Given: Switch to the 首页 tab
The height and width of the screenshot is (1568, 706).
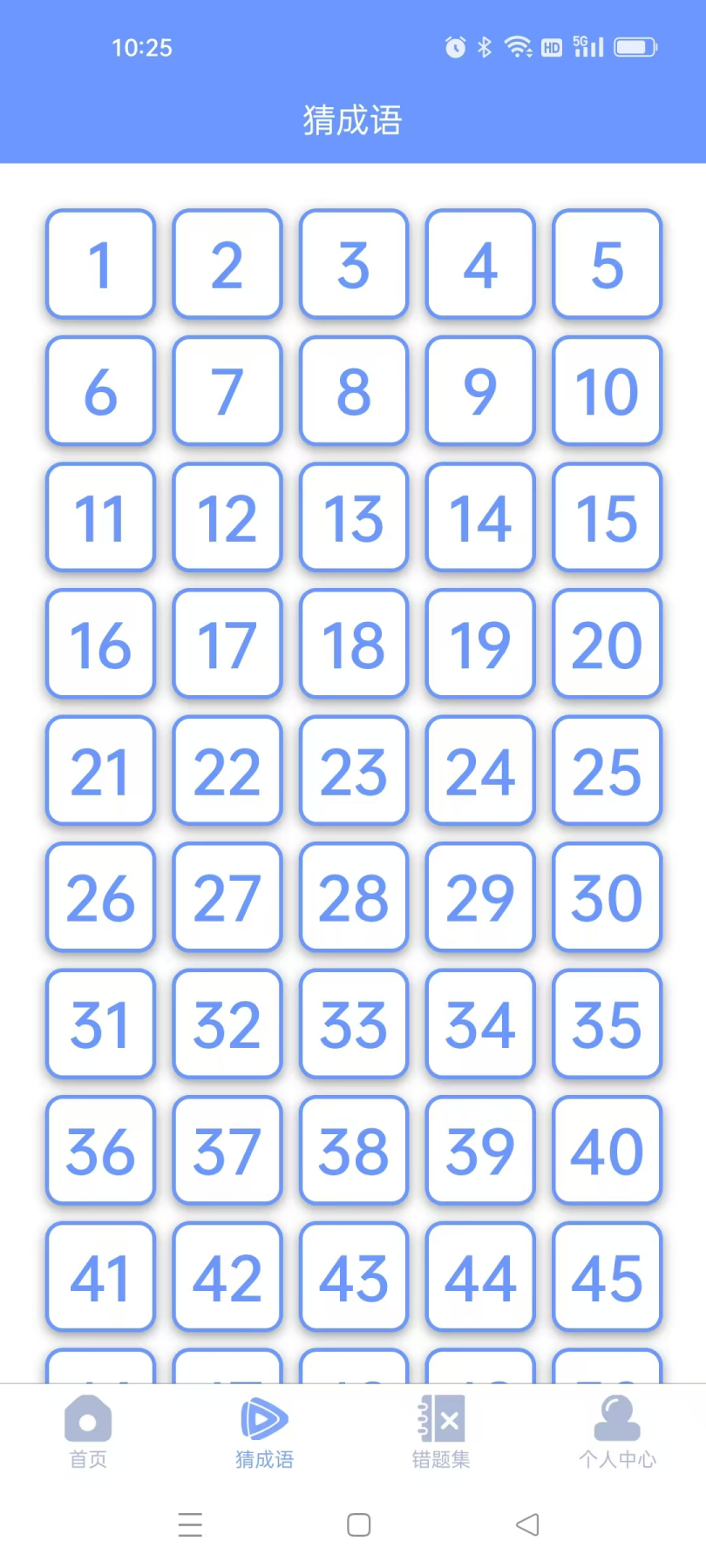Looking at the screenshot, I should tap(88, 1432).
